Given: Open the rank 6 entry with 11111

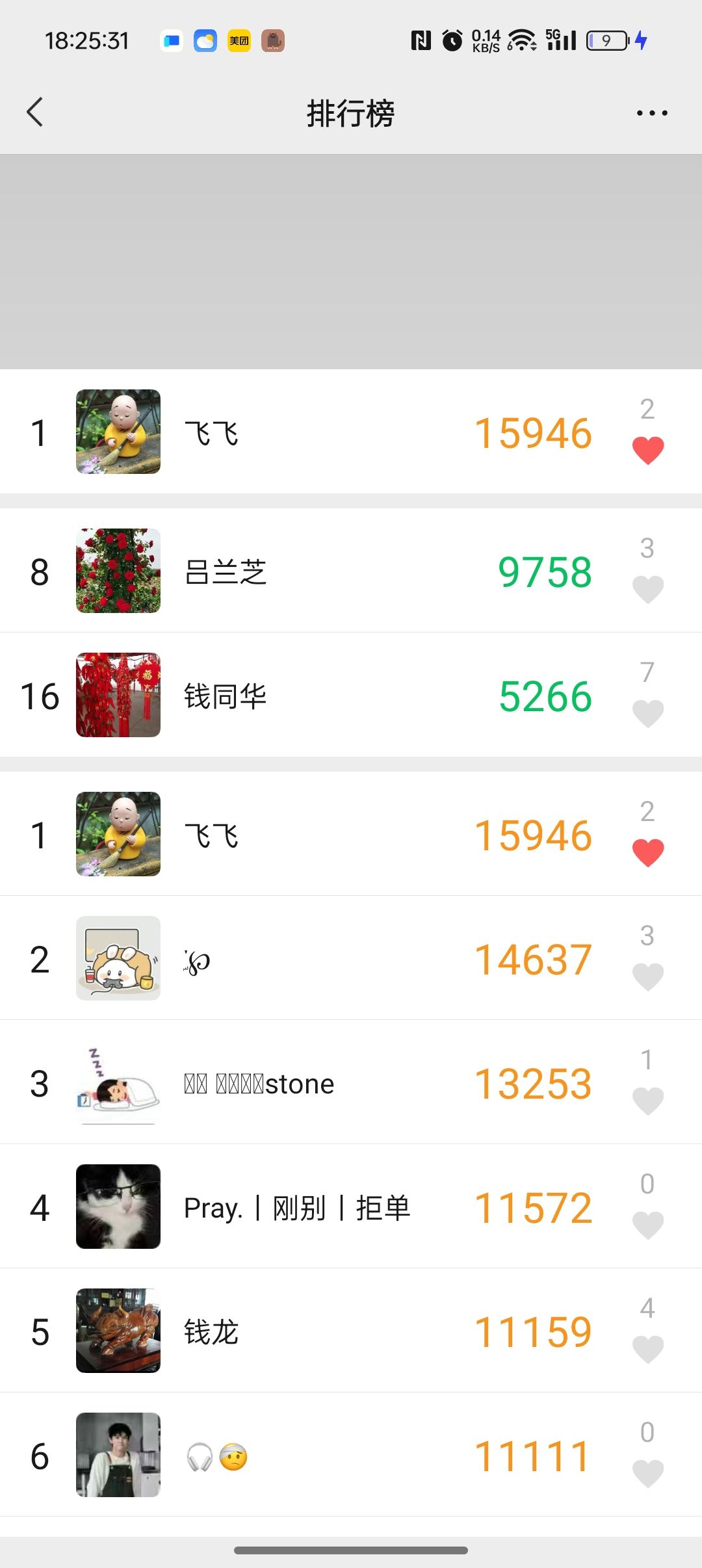Looking at the screenshot, I should [325, 1455].
